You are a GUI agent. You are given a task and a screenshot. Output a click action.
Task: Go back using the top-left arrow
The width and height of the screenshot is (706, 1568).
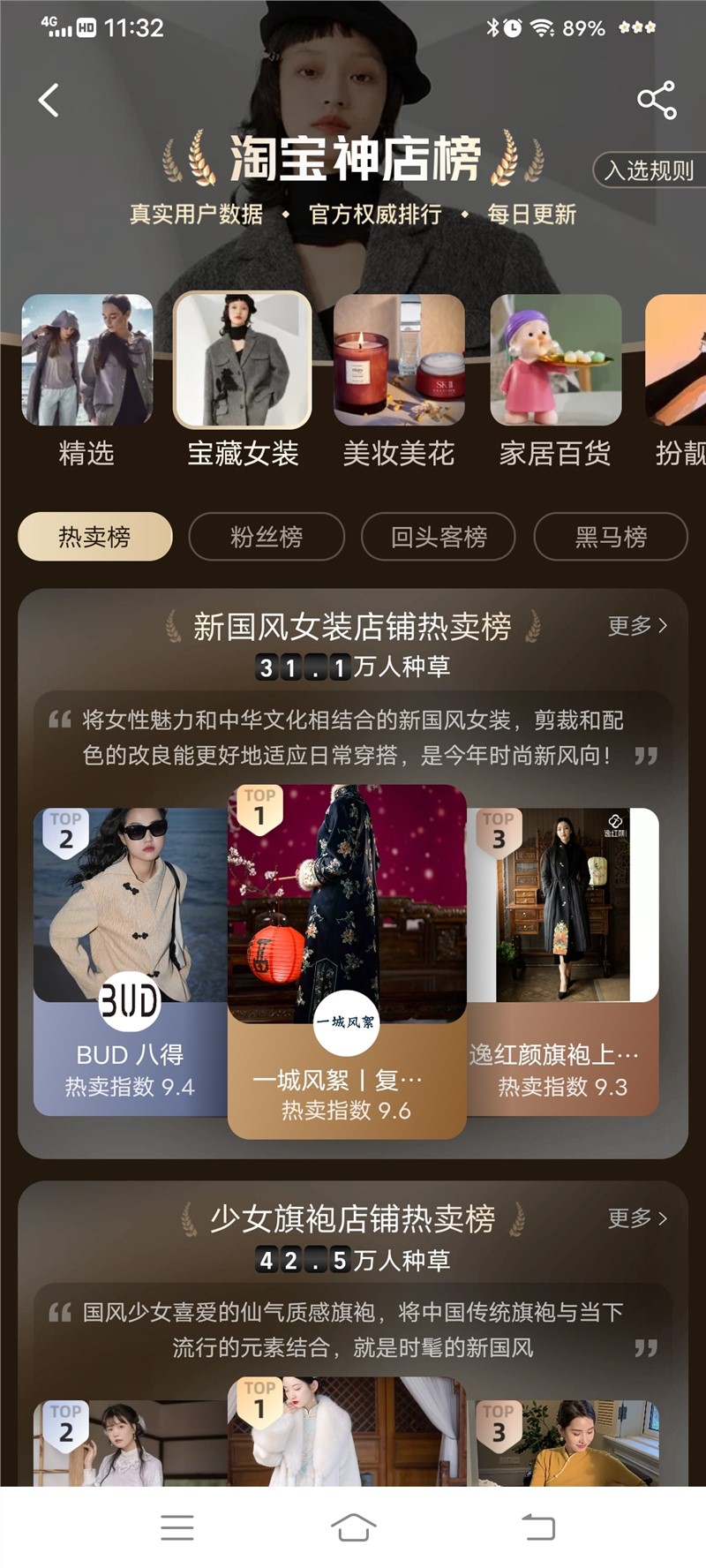tap(49, 101)
